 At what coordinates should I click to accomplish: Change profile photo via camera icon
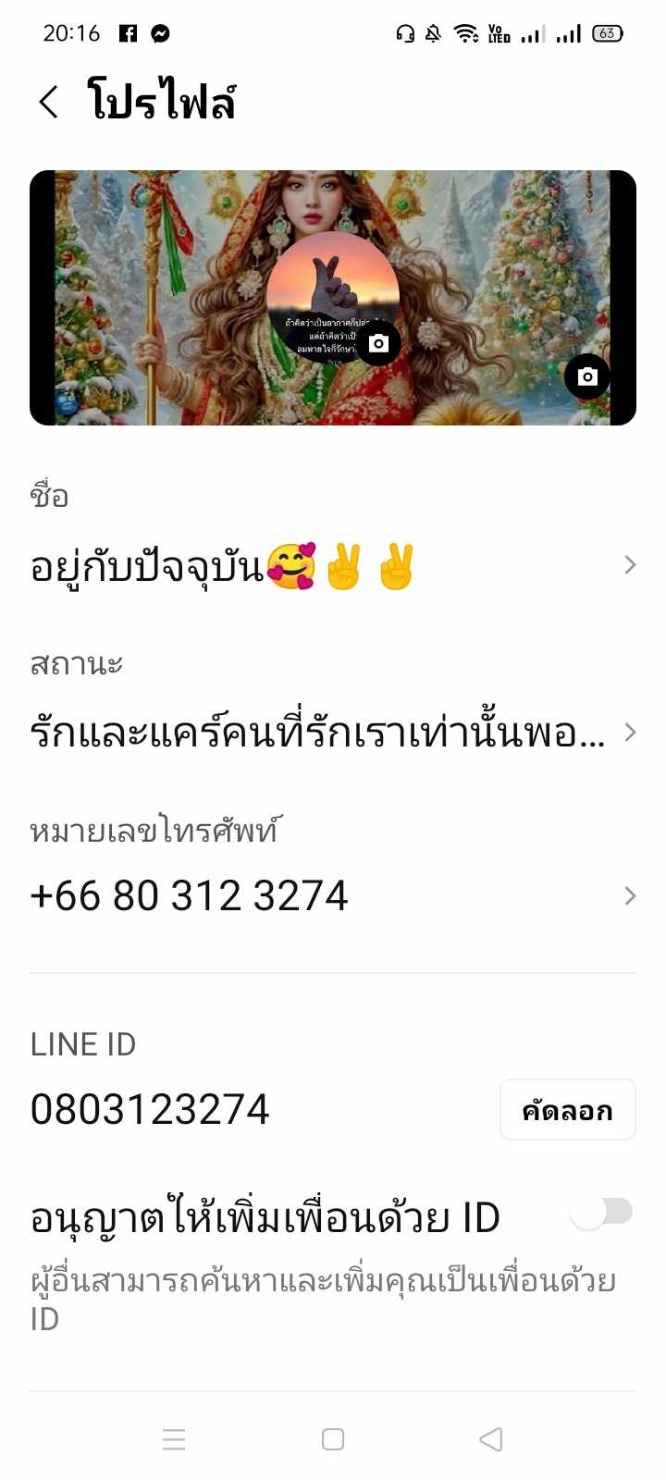(379, 344)
